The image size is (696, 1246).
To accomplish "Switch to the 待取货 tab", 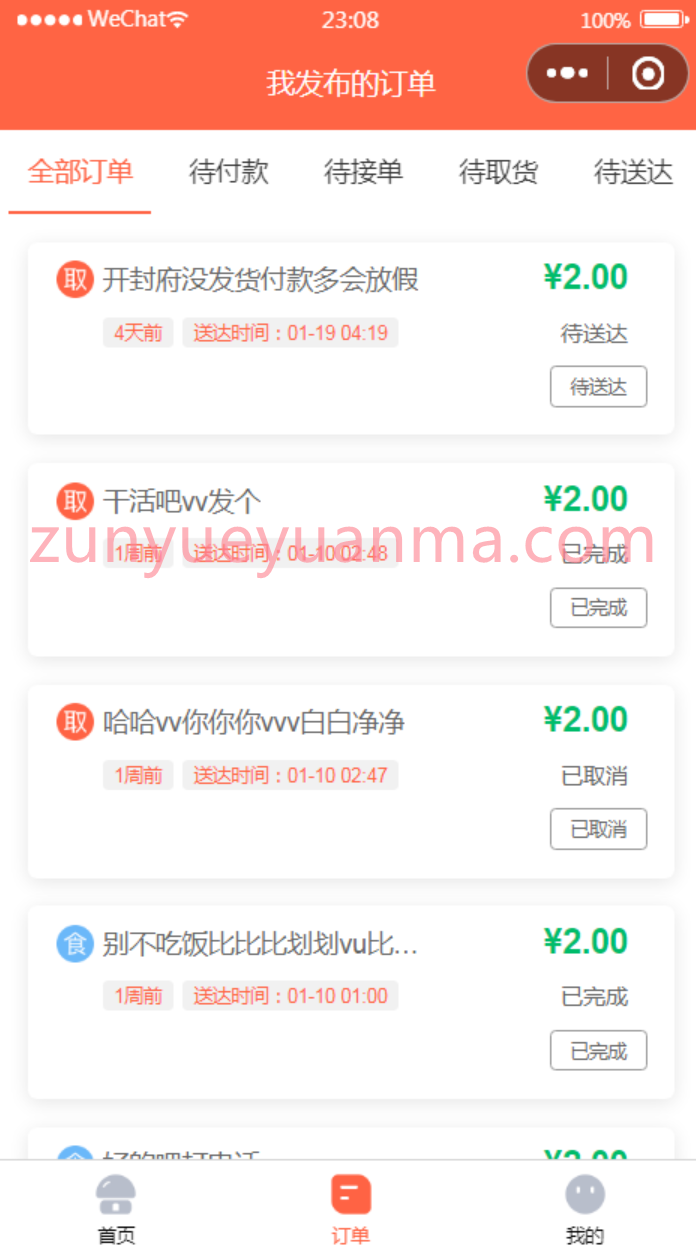I will [499, 172].
